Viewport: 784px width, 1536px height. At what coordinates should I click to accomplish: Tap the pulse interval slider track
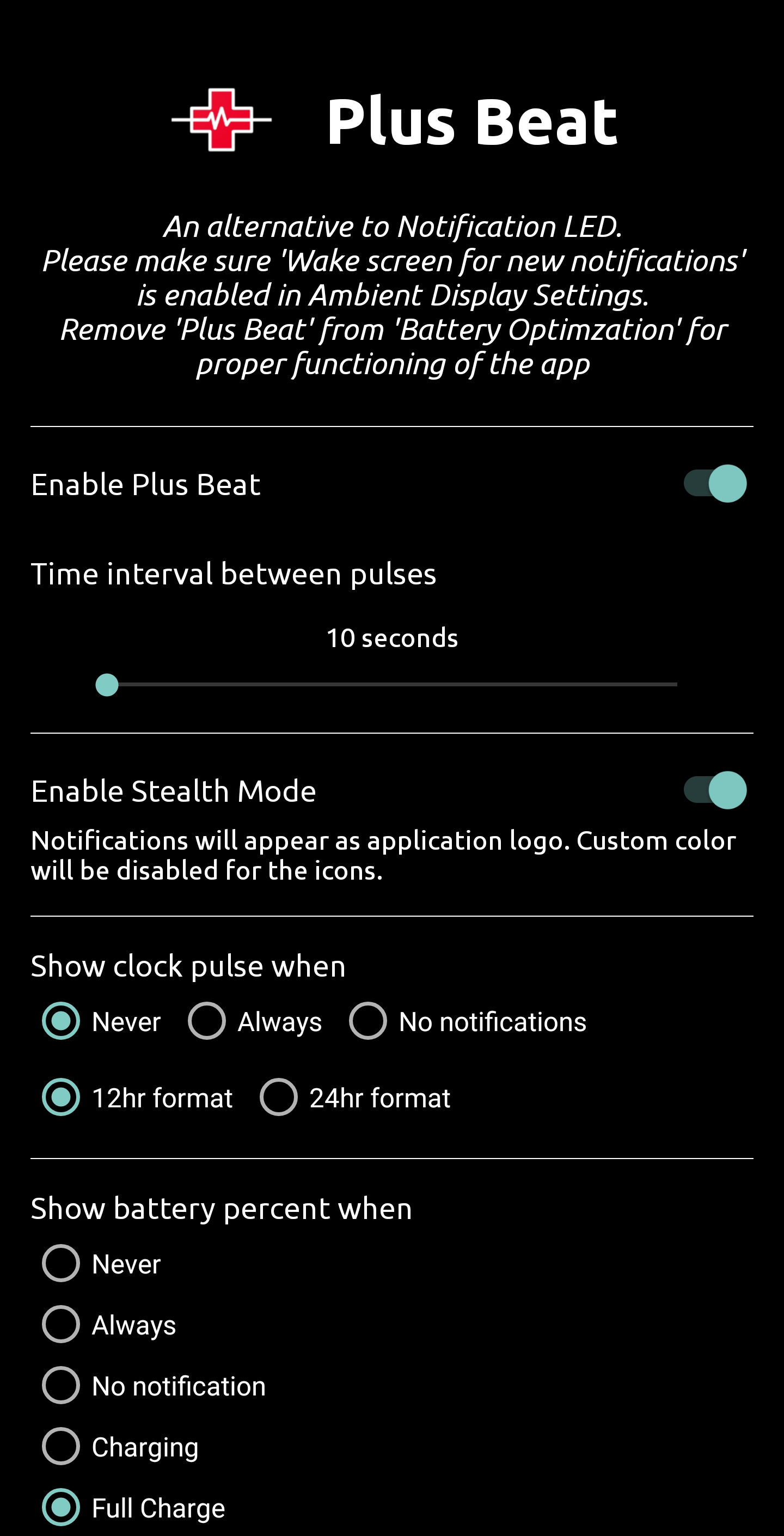coord(391,685)
